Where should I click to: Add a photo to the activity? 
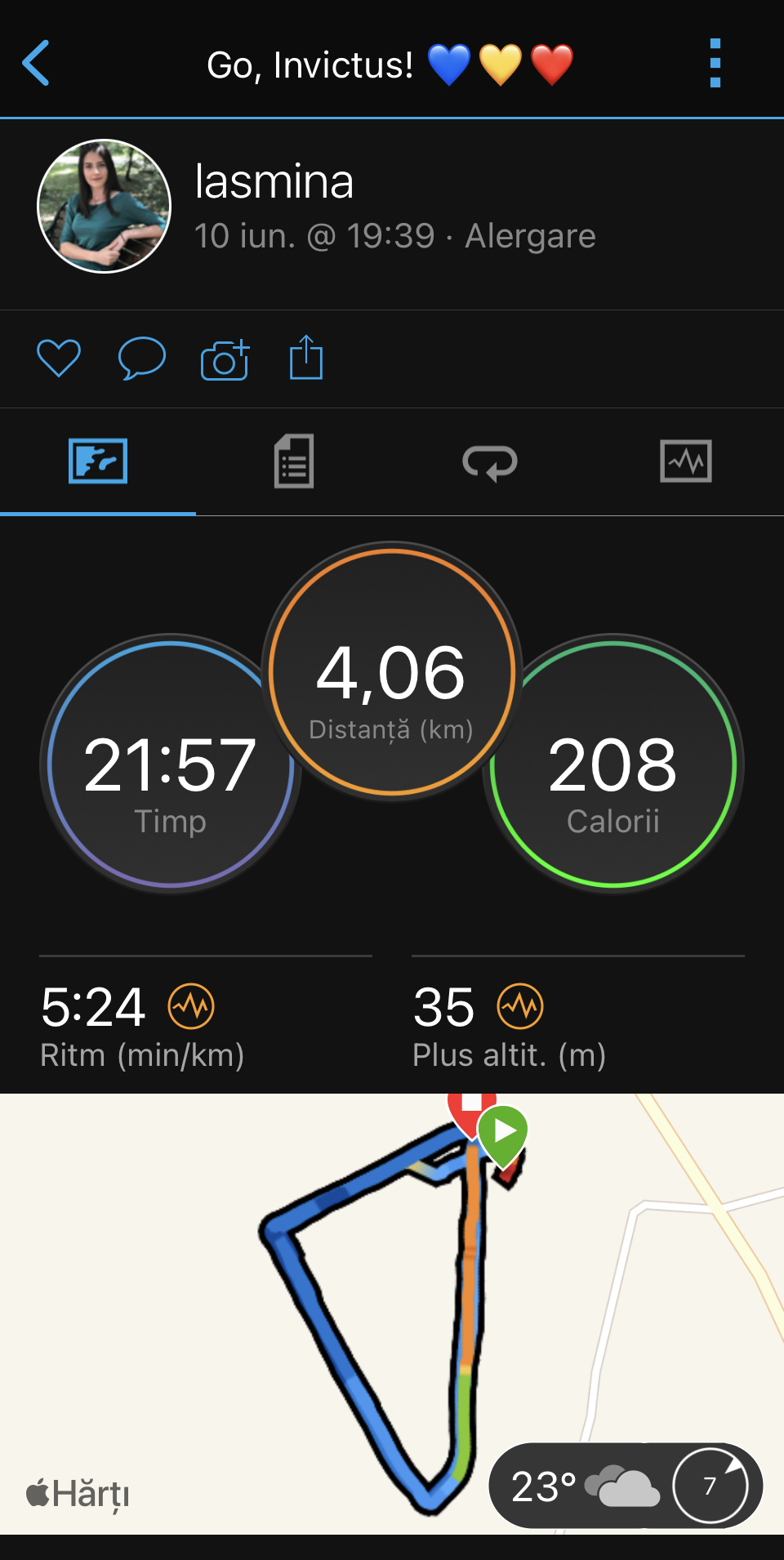click(x=225, y=359)
